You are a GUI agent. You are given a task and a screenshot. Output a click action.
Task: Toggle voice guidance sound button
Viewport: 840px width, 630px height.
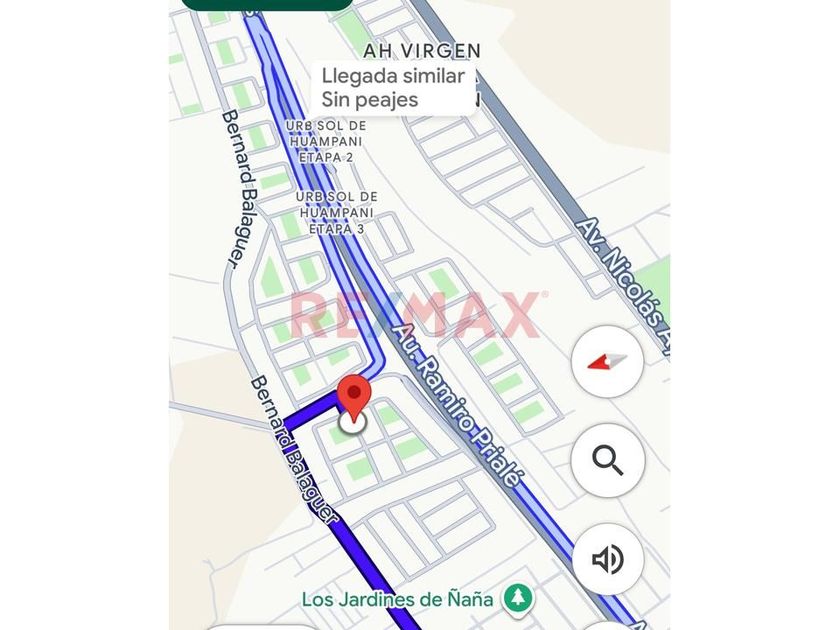(x=608, y=559)
